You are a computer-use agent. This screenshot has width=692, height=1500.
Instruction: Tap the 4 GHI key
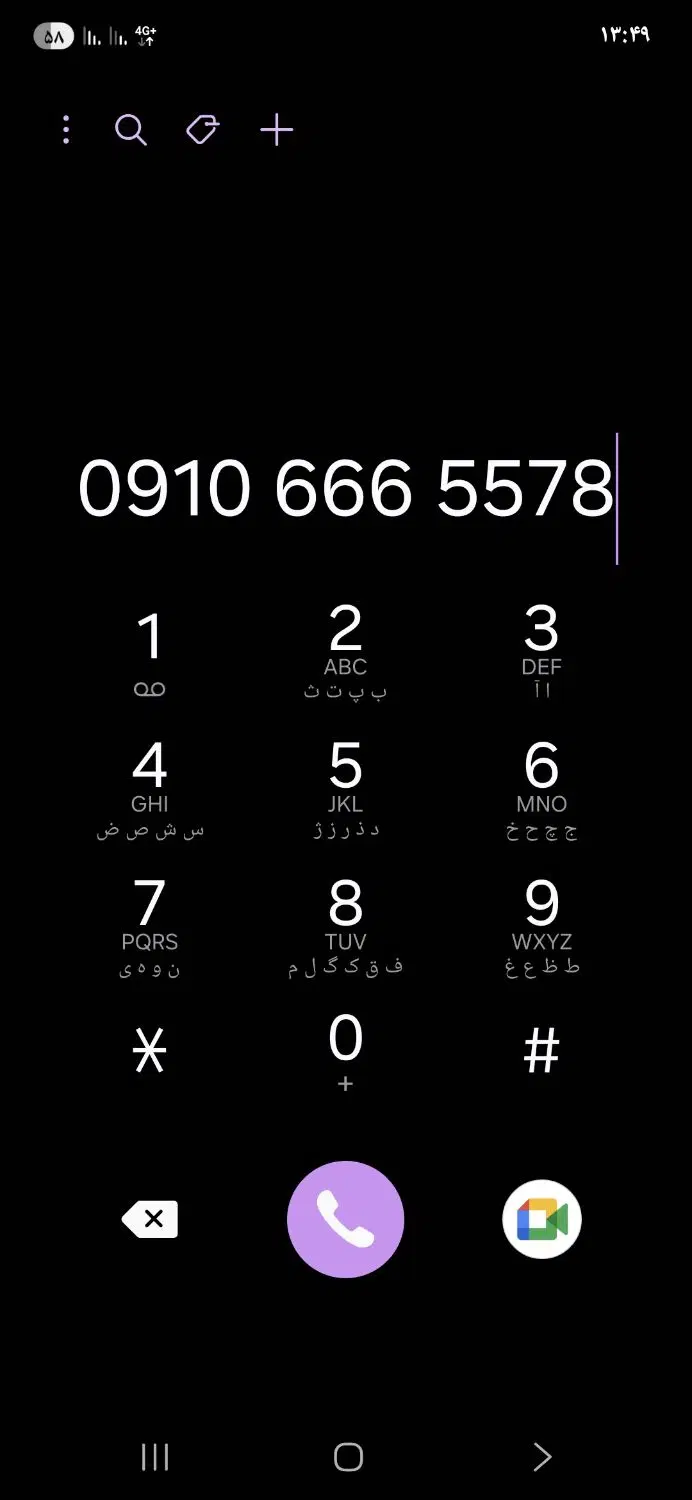pos(150,790)
